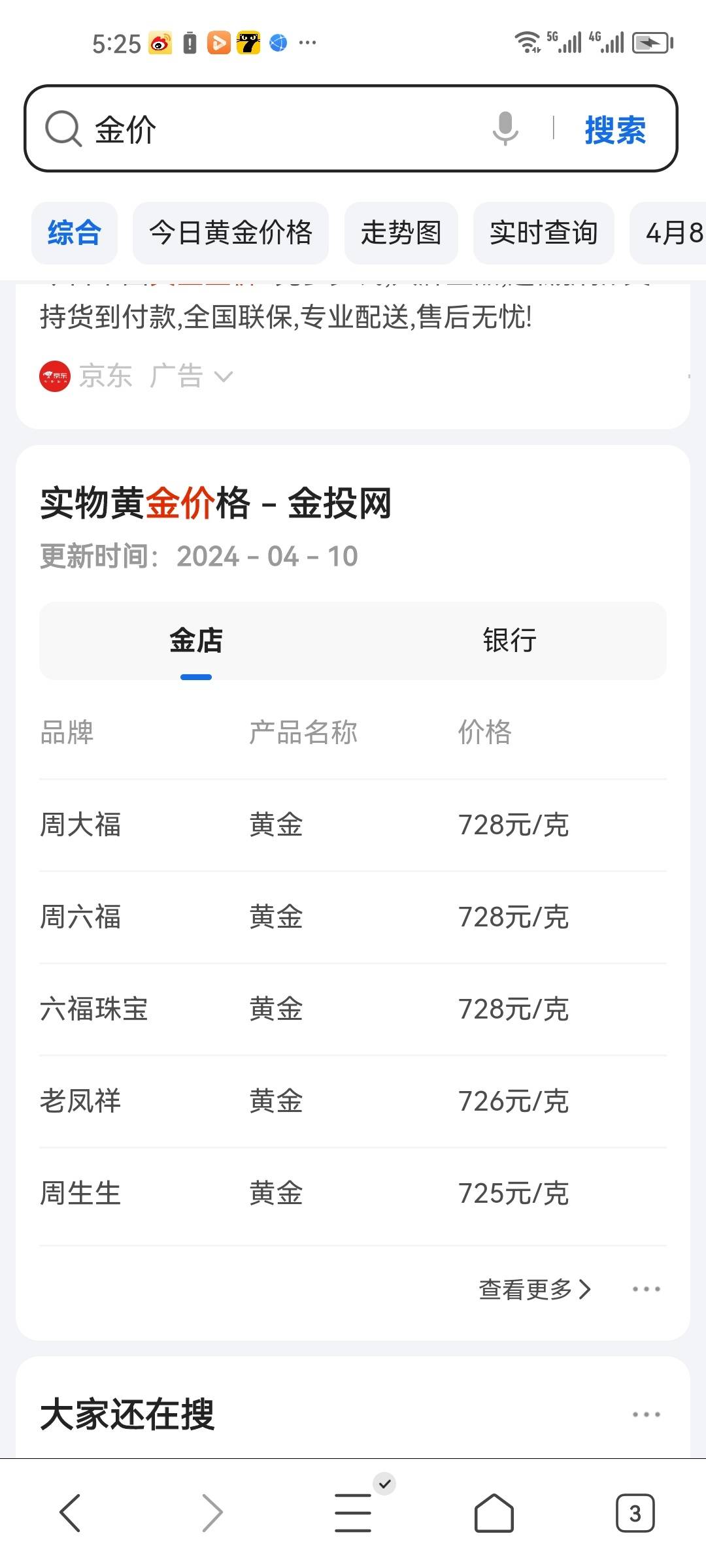Tap the blue 搜索 button

(x=614, y=129)
